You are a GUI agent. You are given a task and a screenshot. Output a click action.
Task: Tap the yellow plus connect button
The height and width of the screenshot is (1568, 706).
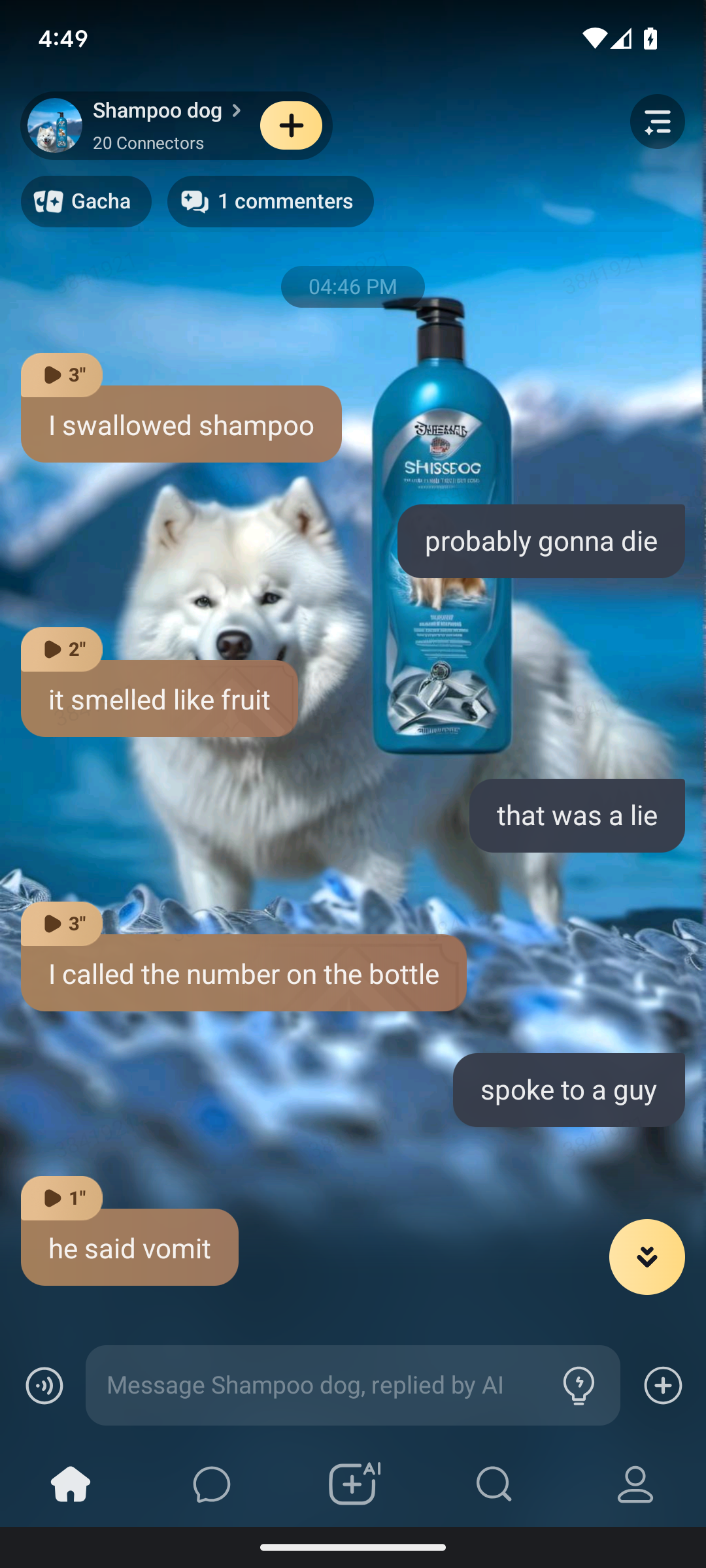(x=291, y=125)
